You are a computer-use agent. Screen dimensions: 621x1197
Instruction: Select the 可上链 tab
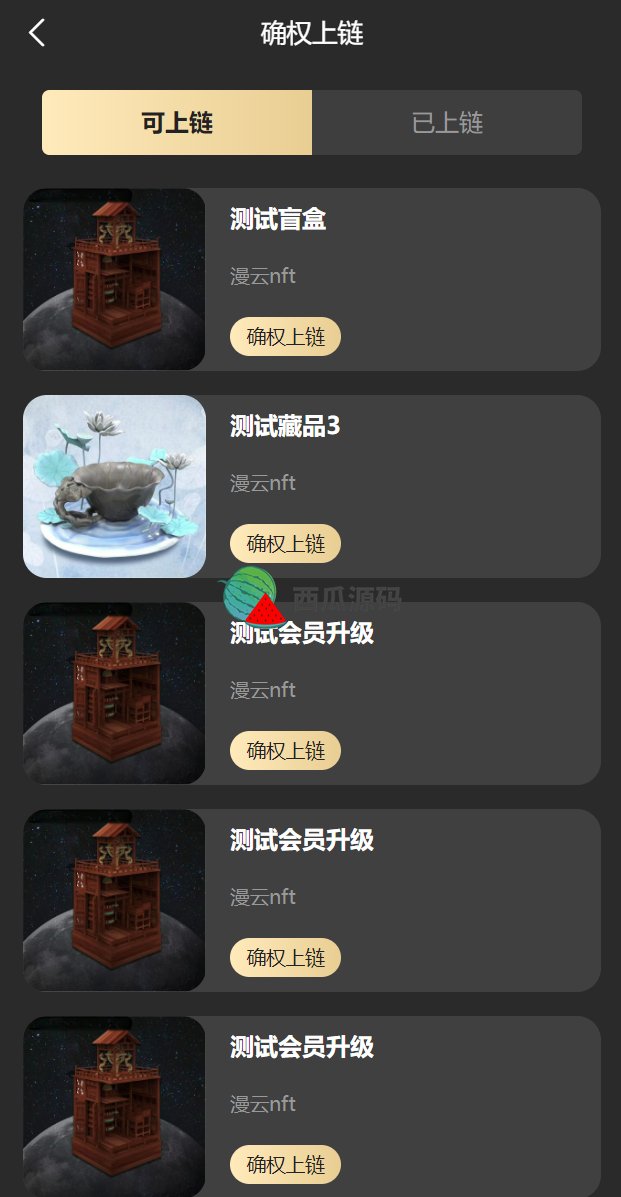point(177,123)
